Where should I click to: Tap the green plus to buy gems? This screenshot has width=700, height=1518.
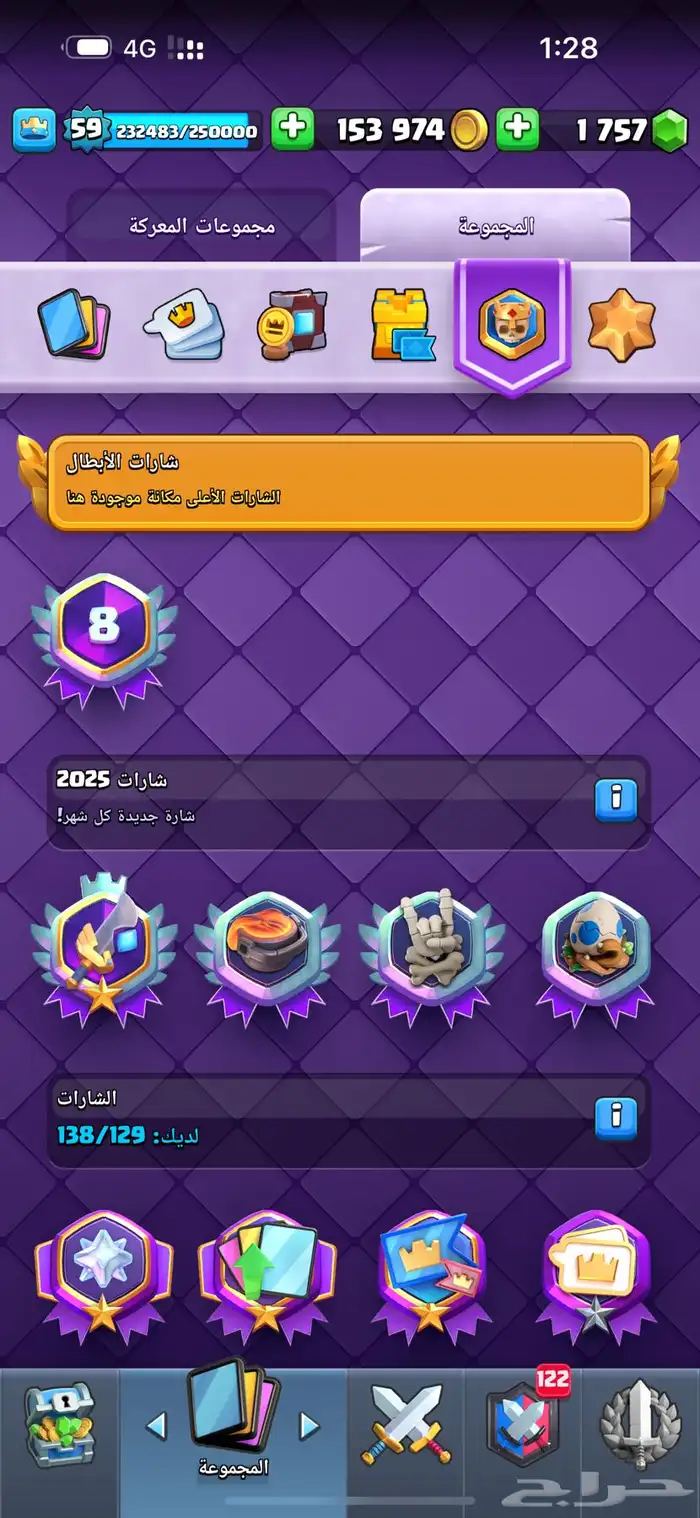(517, 129)
